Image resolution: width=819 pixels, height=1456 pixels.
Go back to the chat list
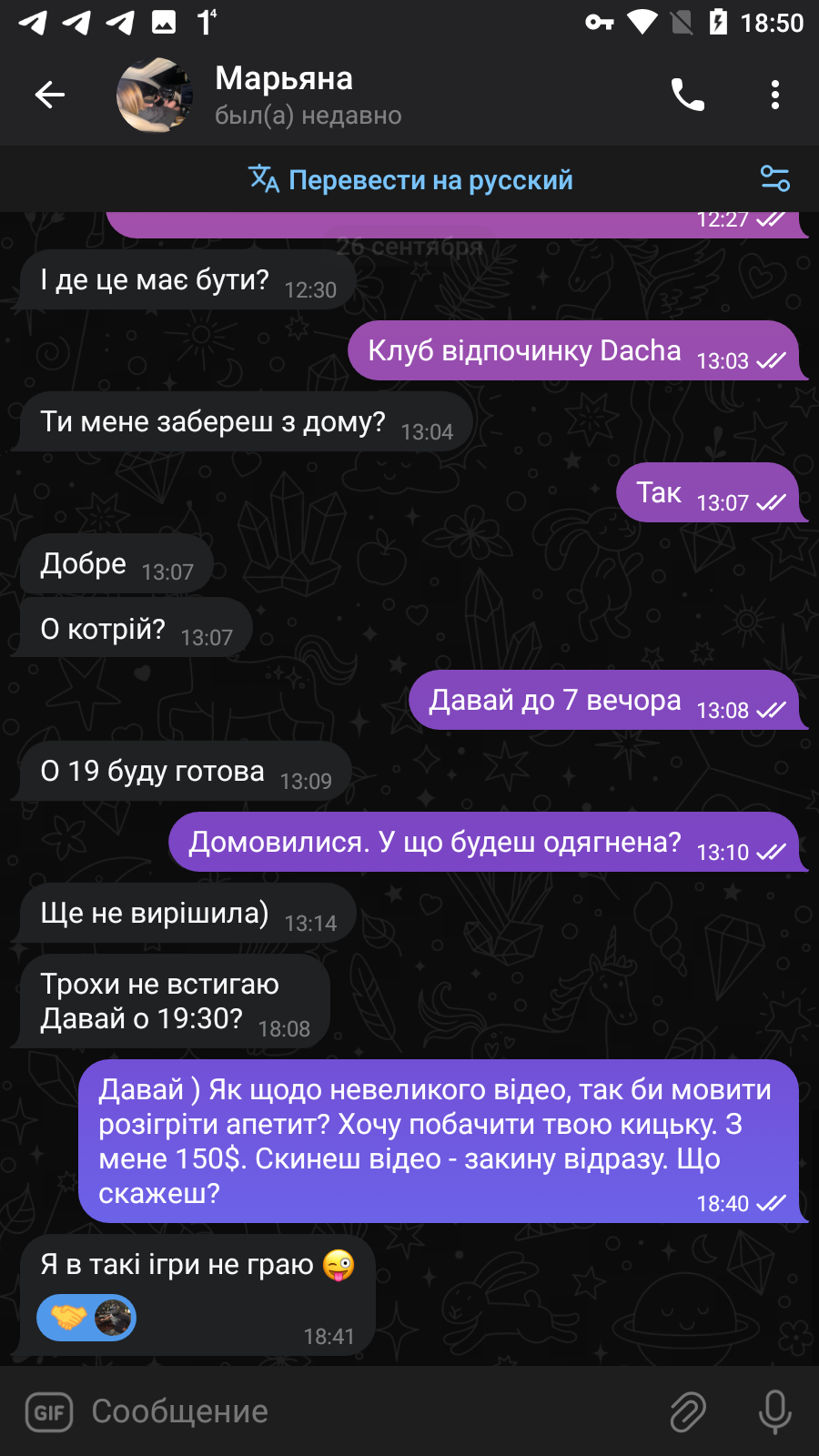click(x=50, y=95)
